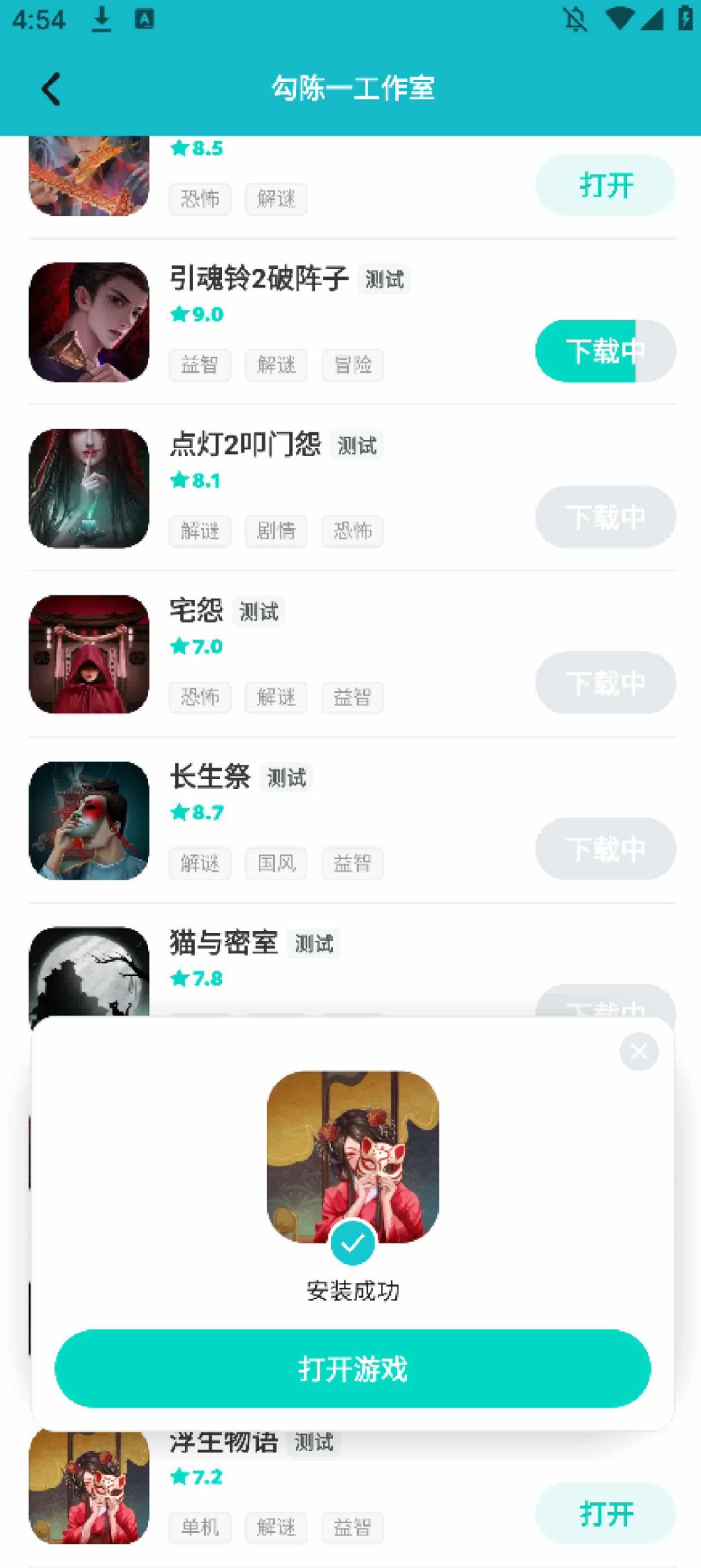The height and width of the screenshot is (1568, 701).
Task: Tap 下载中 button for 宅怨
Action: point(605,683)
